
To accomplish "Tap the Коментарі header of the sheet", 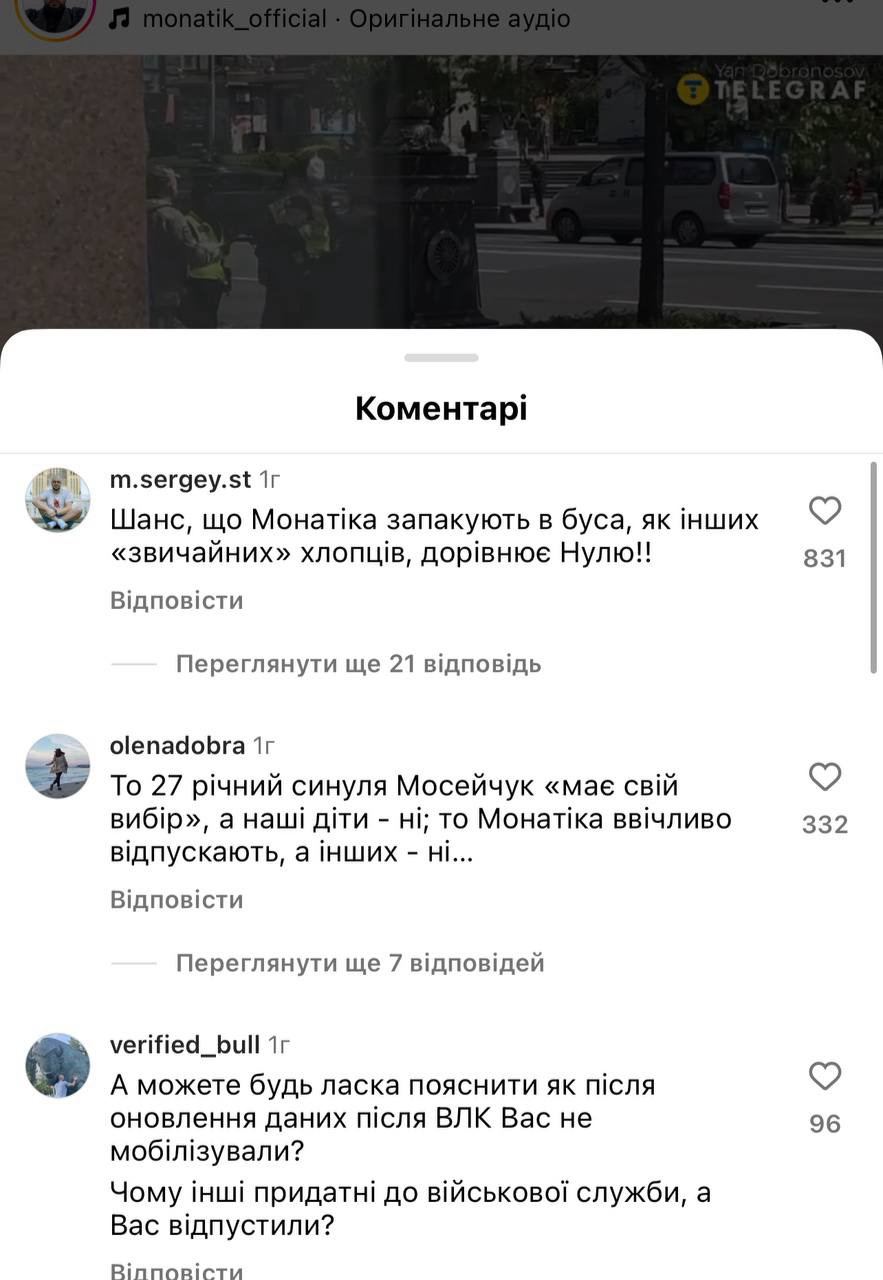I will click(441, 408).
